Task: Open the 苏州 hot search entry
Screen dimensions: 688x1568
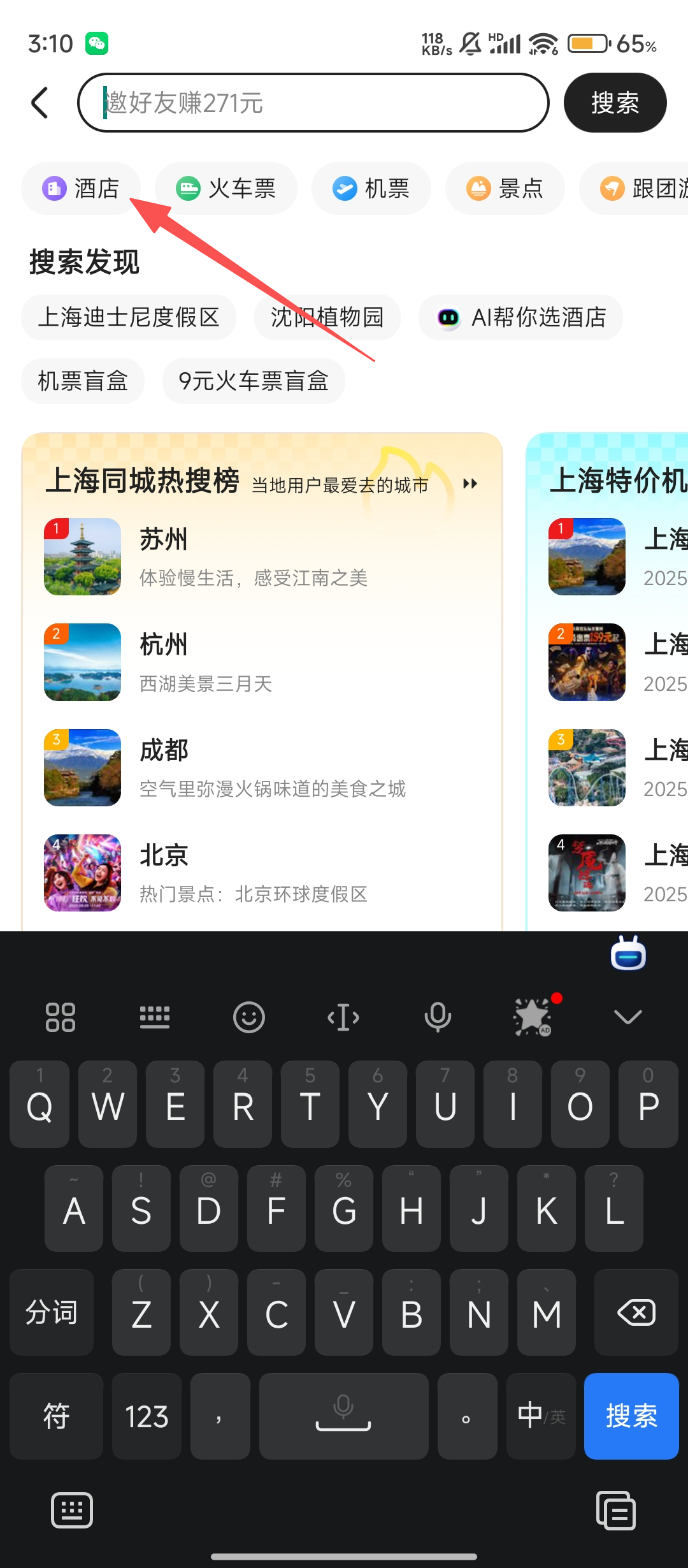Action: click(x=255, y=557)
